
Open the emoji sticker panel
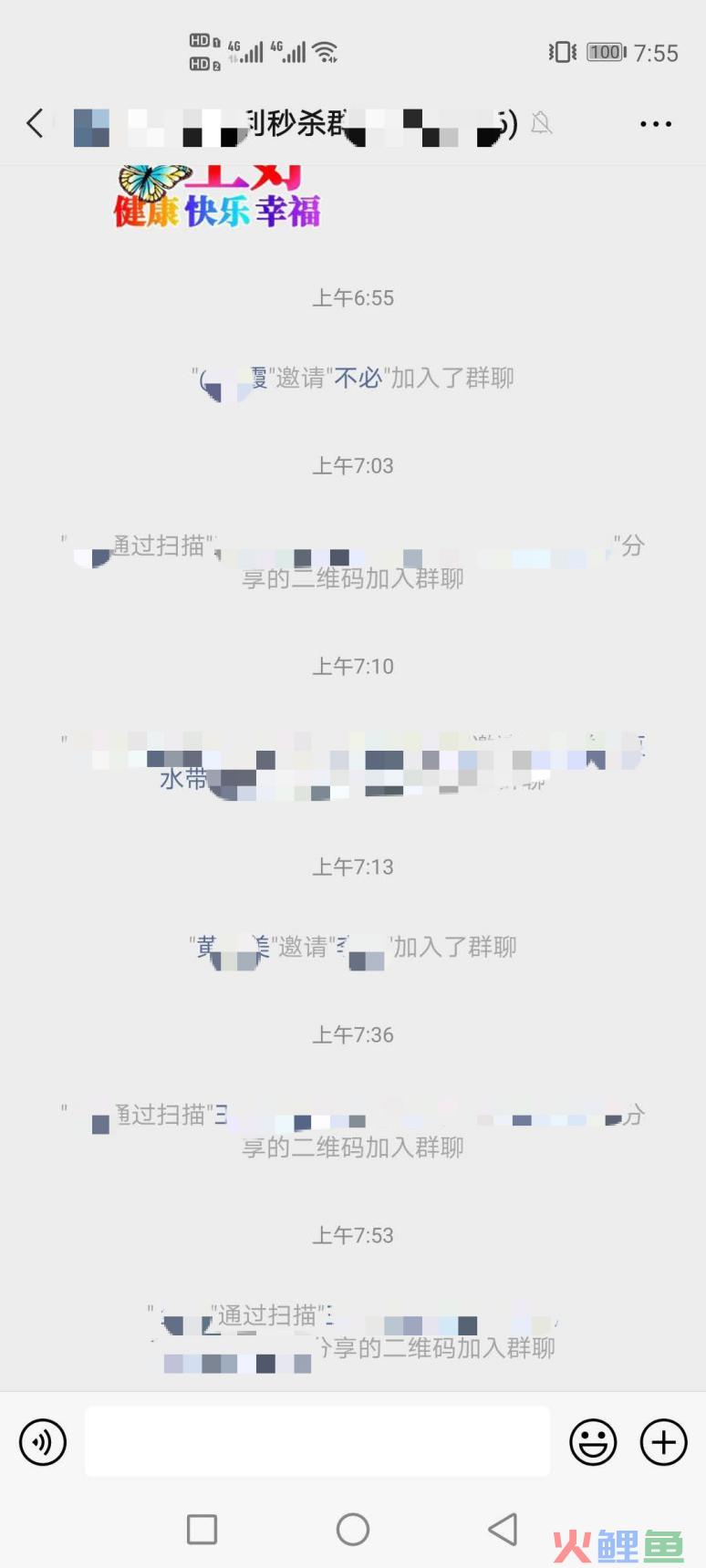coord(593,1442)
